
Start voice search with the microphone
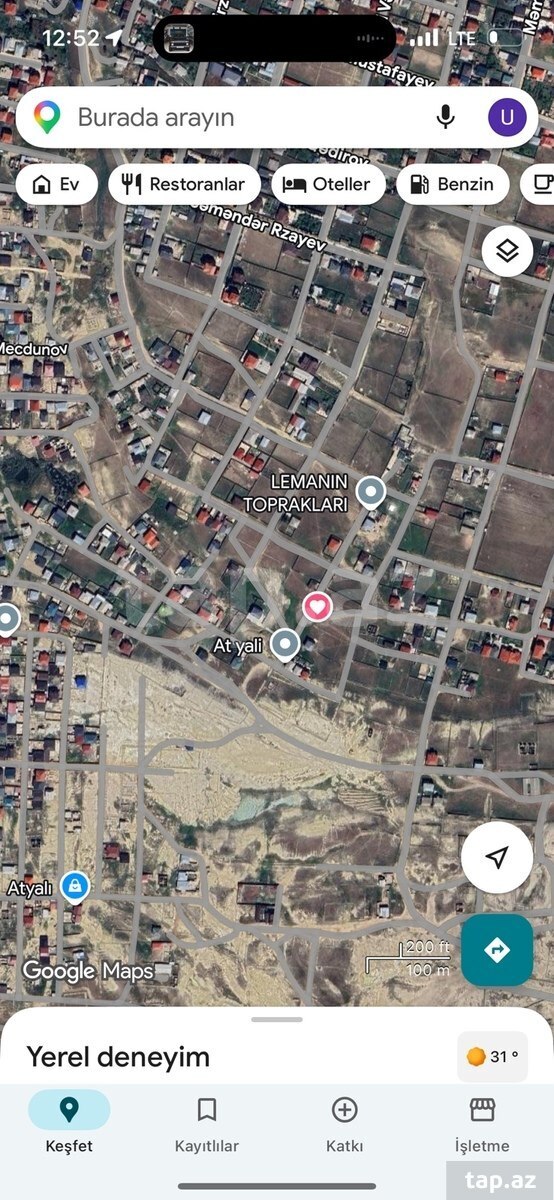(446, 117)
